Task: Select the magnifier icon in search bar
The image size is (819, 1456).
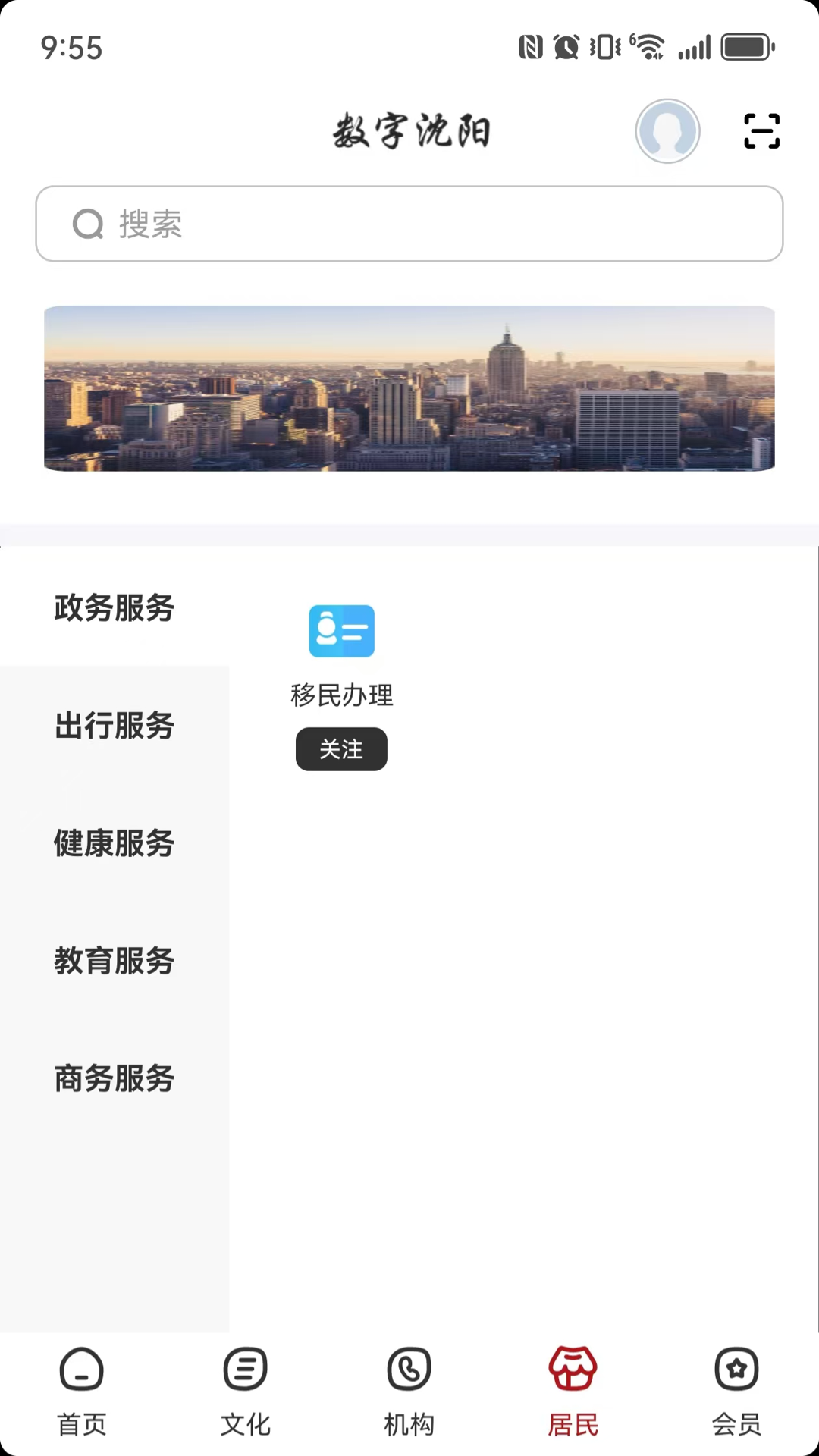Action: coord(88,224)
